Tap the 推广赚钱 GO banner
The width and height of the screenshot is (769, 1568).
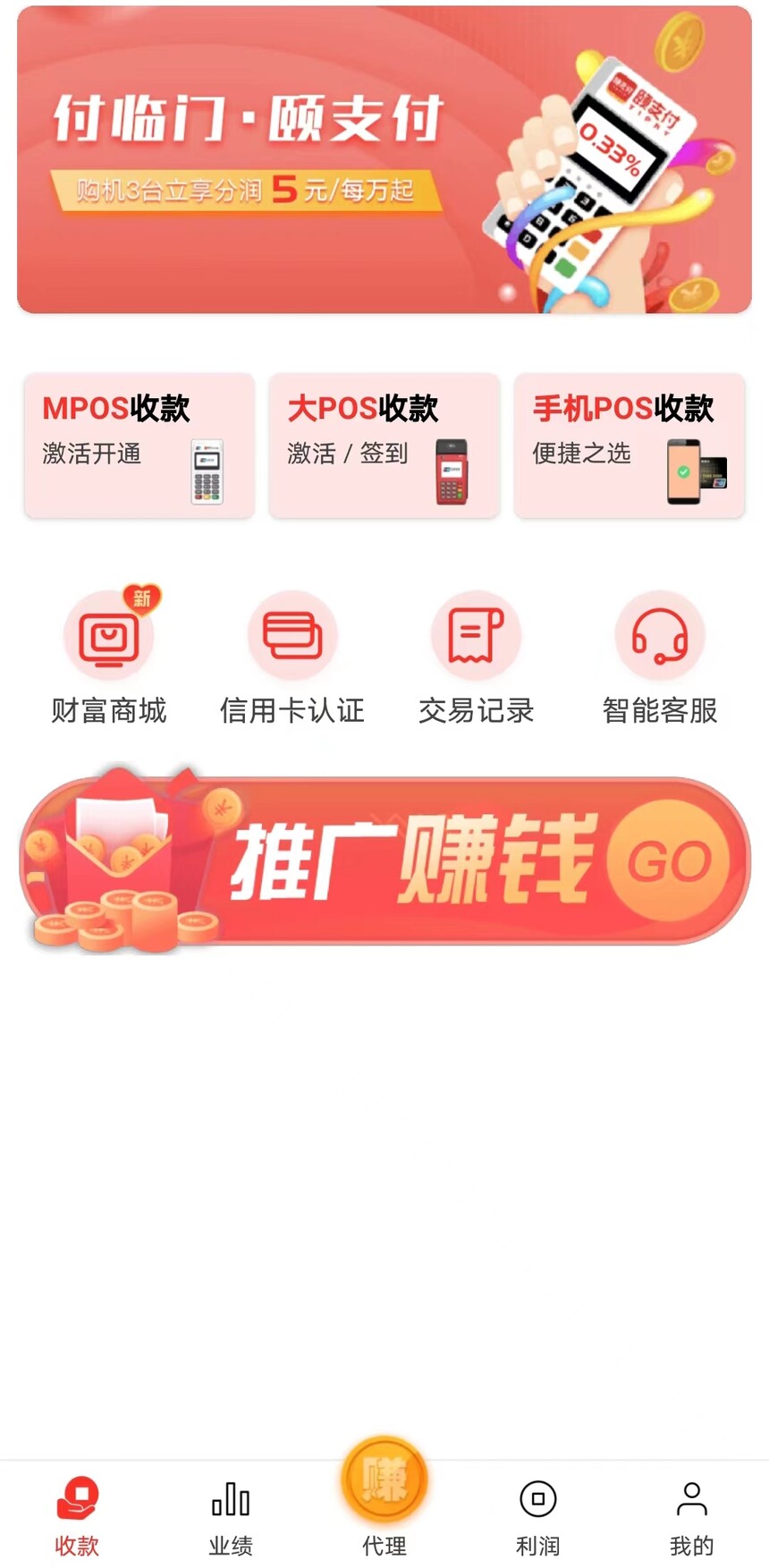click(384, 860)
